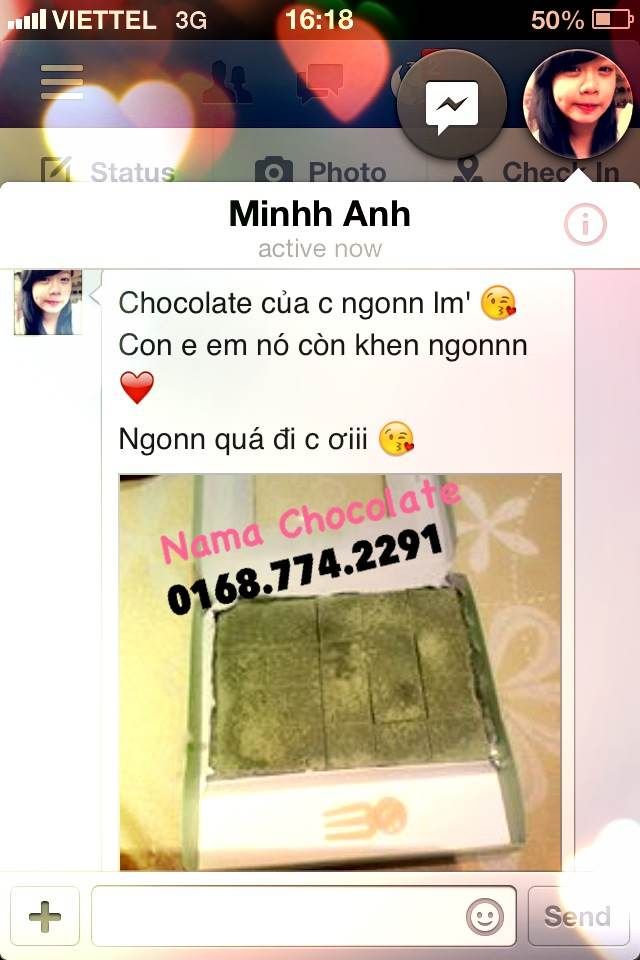Open the emoji picker

tap(485, 916)
